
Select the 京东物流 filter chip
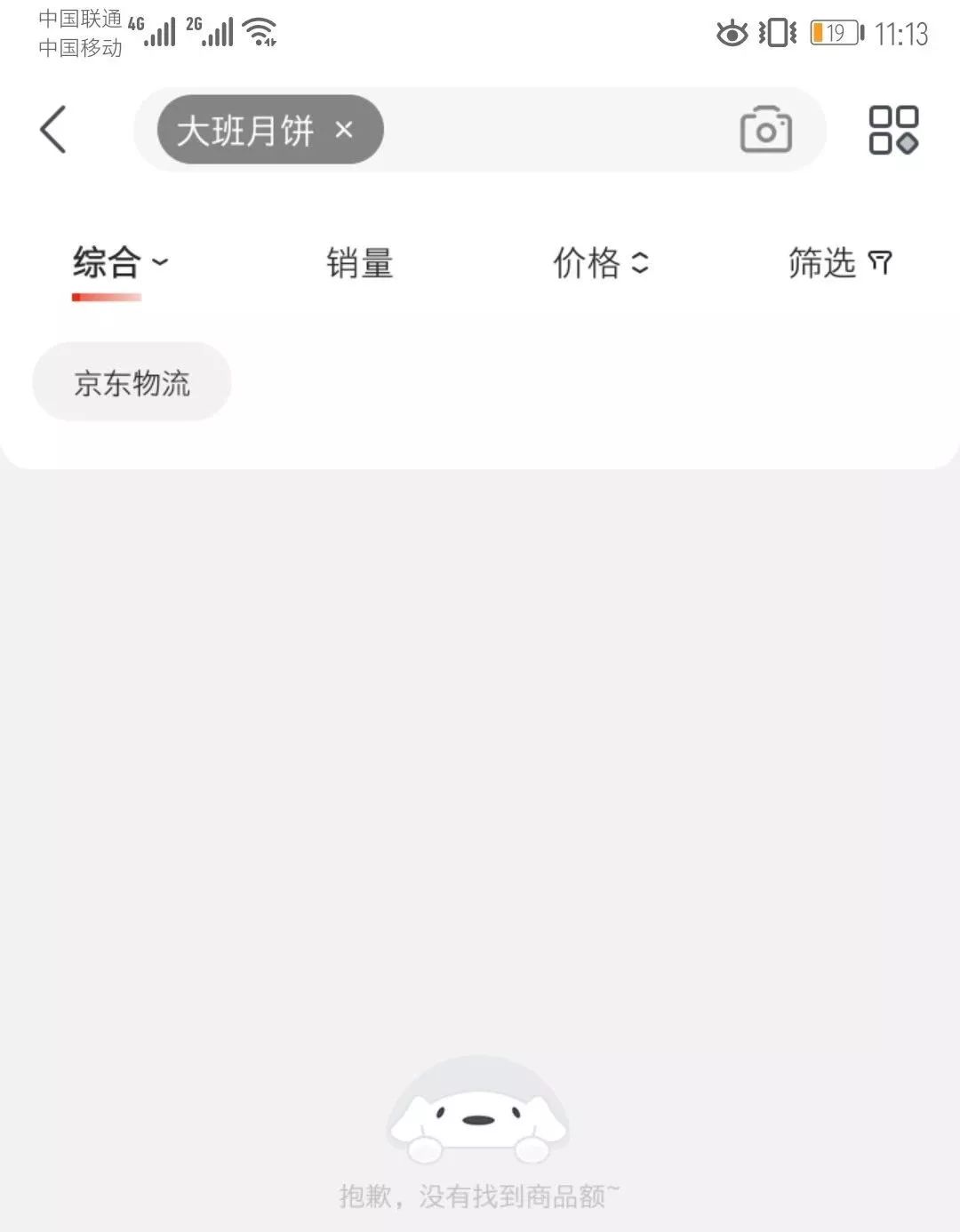click(132, 382)
